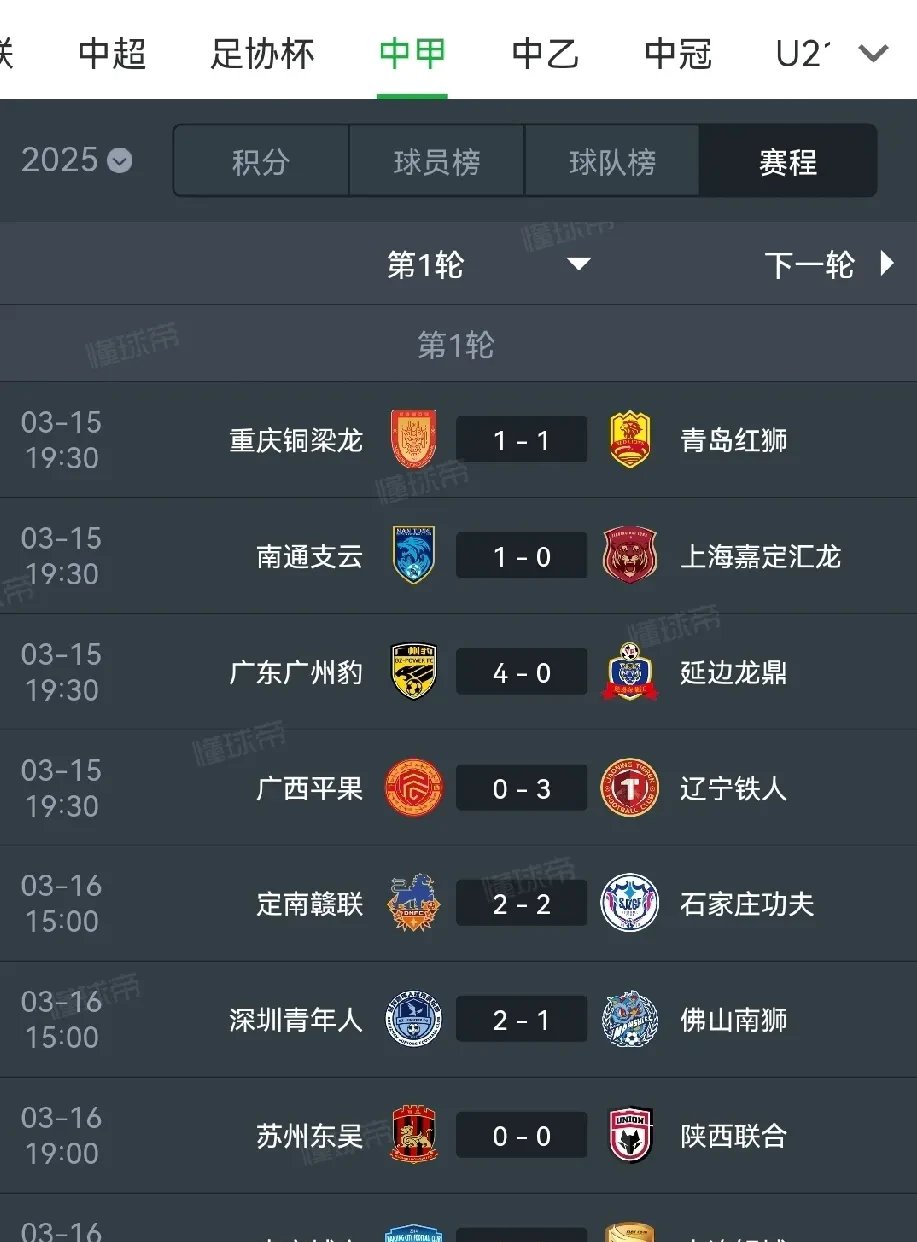Open match 广西平果 vs 辽宁铁人
Screen dimensions: 917x1242
pos(521,788)
